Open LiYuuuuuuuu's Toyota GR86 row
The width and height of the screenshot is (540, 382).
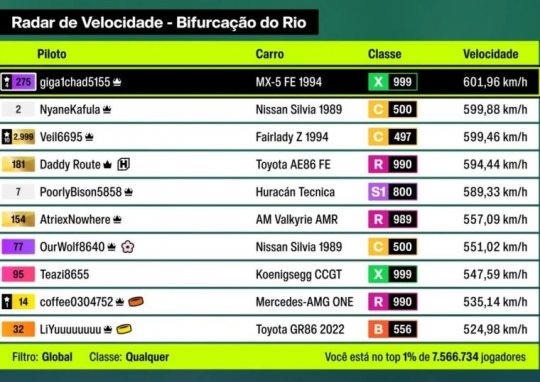(270, 329)
